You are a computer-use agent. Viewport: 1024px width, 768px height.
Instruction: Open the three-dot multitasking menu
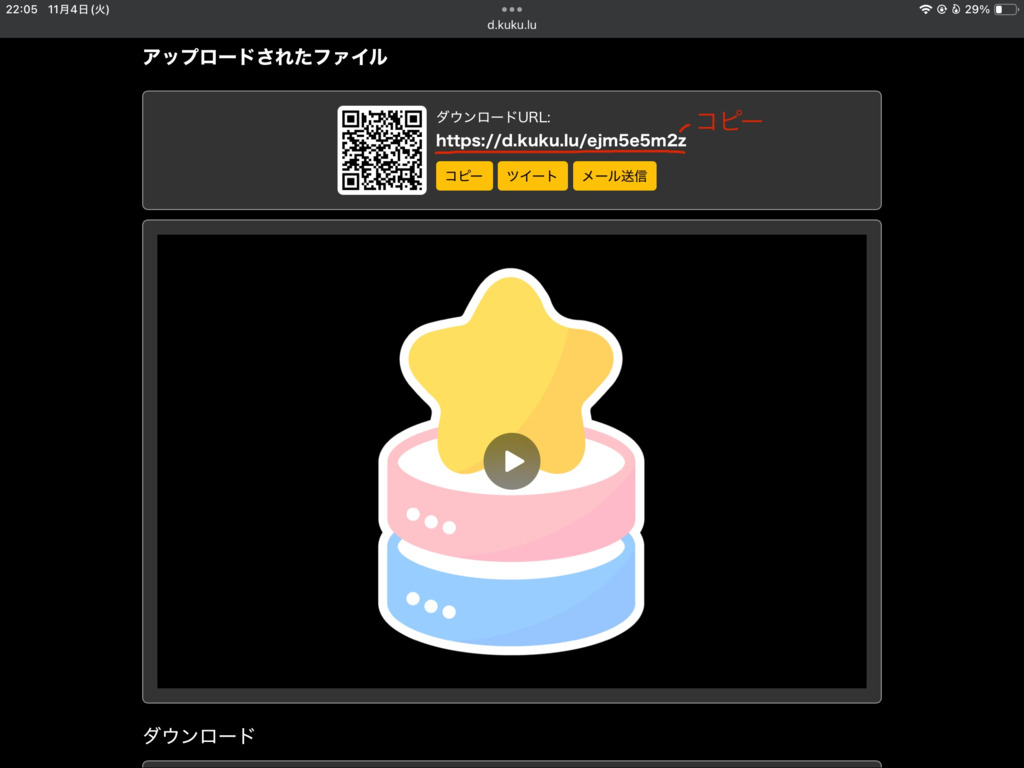coord(512,9)
